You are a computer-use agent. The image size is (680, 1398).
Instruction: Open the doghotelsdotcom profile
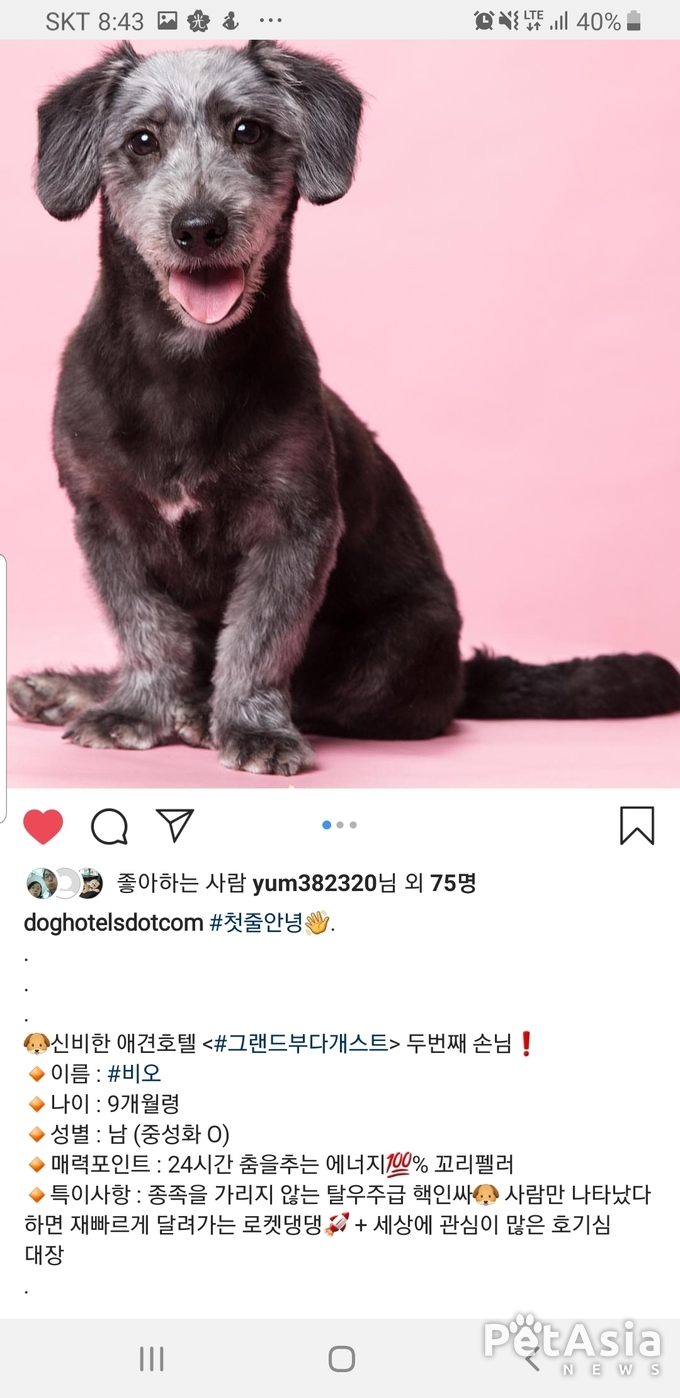tap(113, 923)
